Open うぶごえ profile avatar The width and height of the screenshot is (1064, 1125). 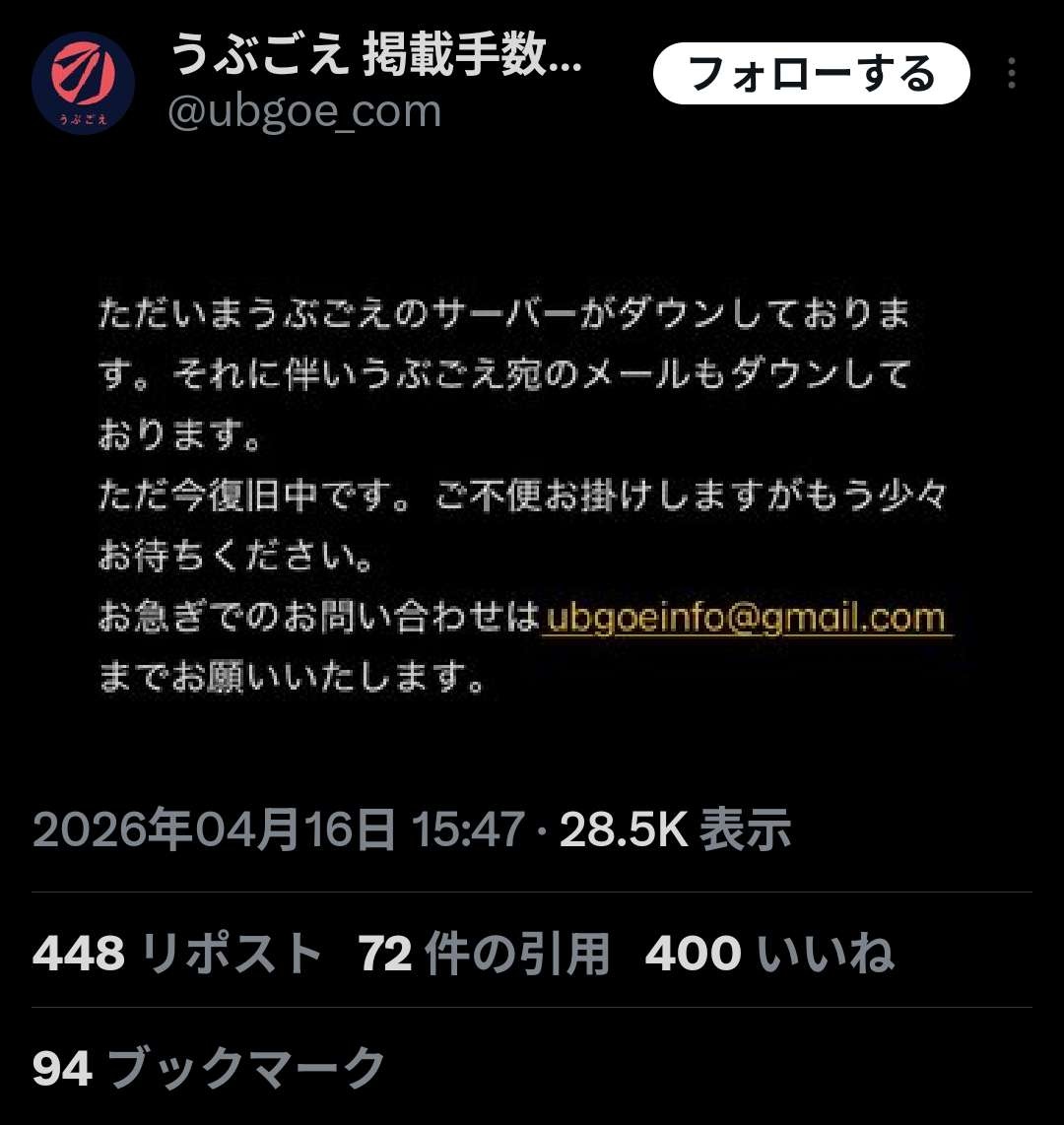(x=84, y=83)
